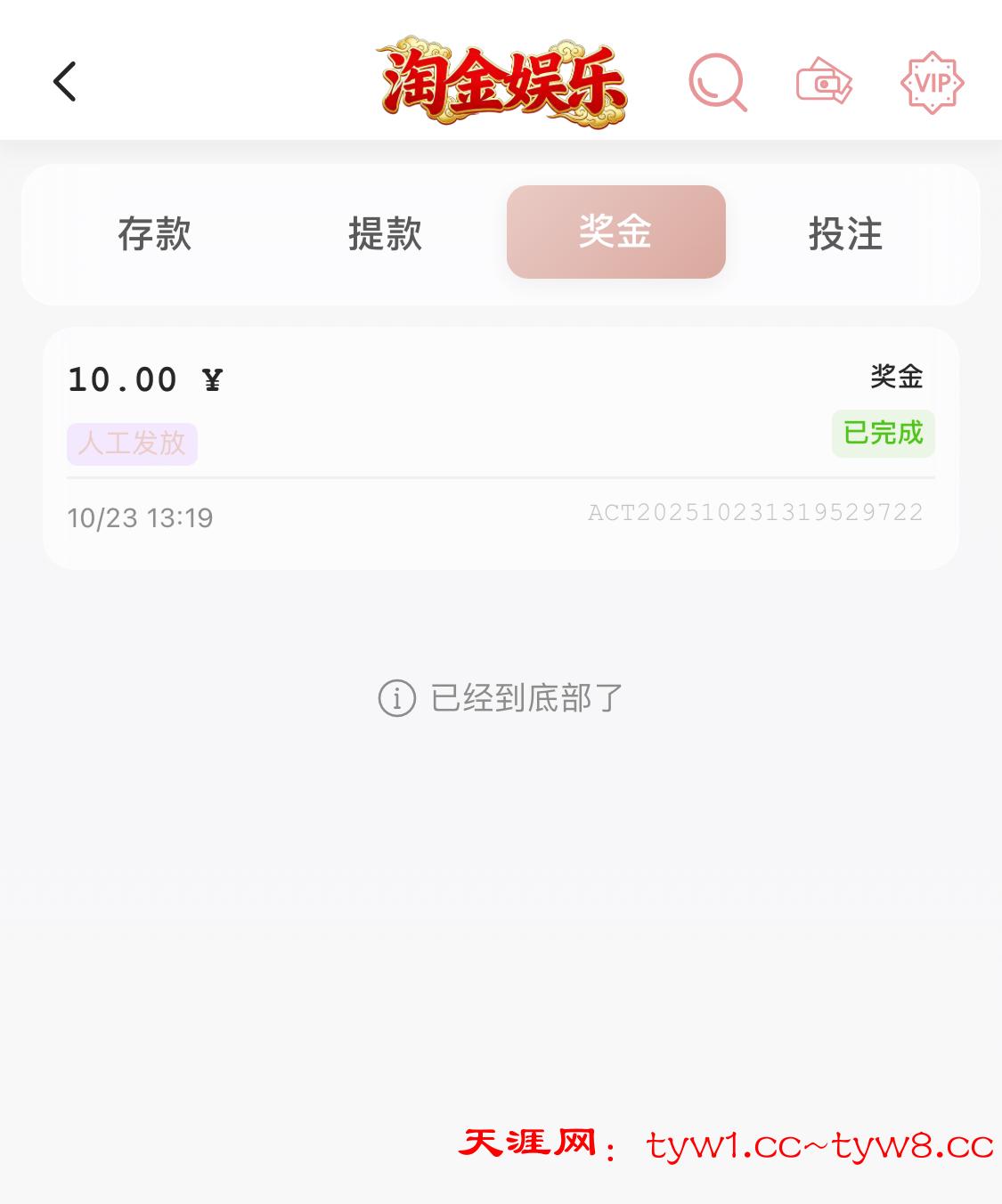Open the wallet cash icon
Viewport: 1002px width, 1204px height.
(x=824, y=83)
